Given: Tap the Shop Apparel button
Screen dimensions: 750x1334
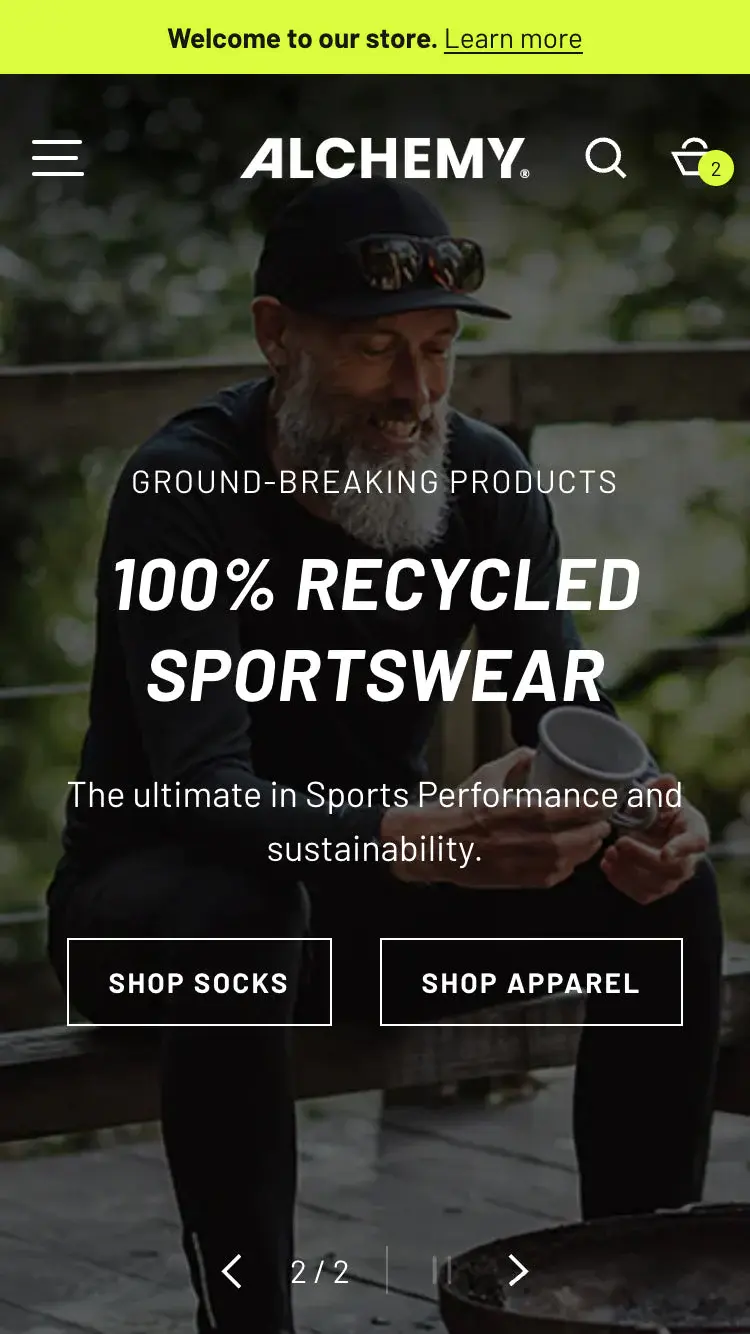Looking at the screenshot, I should point(531,982).
